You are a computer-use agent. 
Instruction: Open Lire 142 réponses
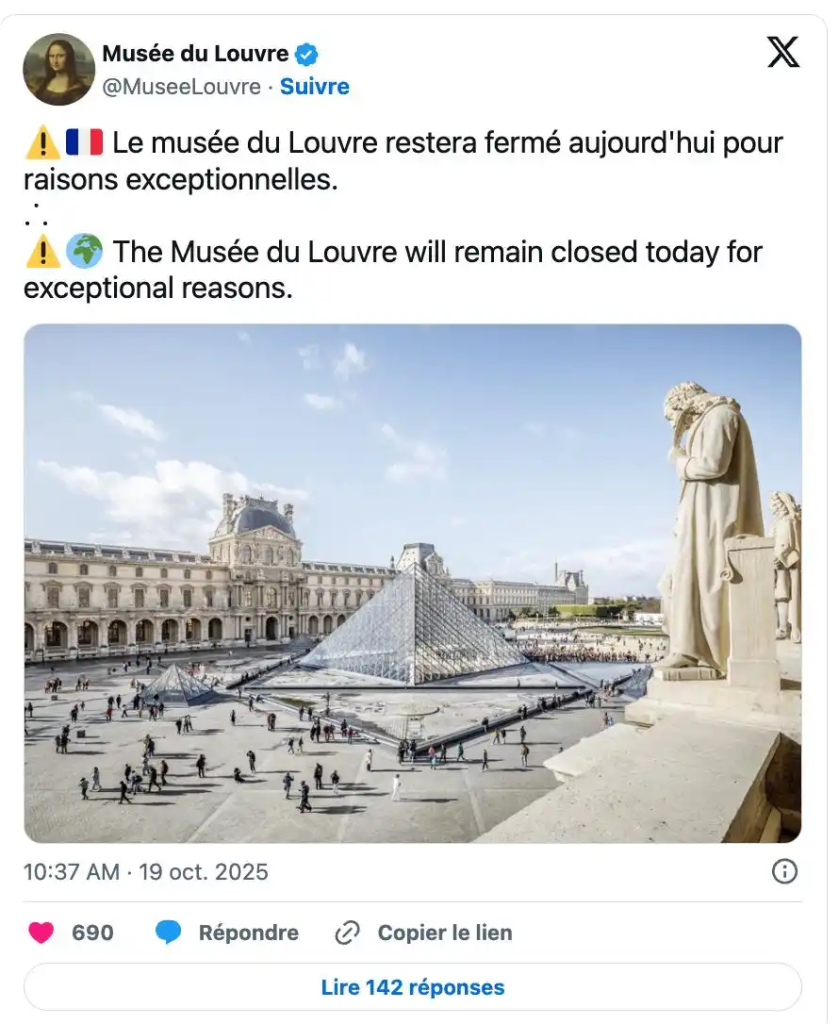click(412, 987)
